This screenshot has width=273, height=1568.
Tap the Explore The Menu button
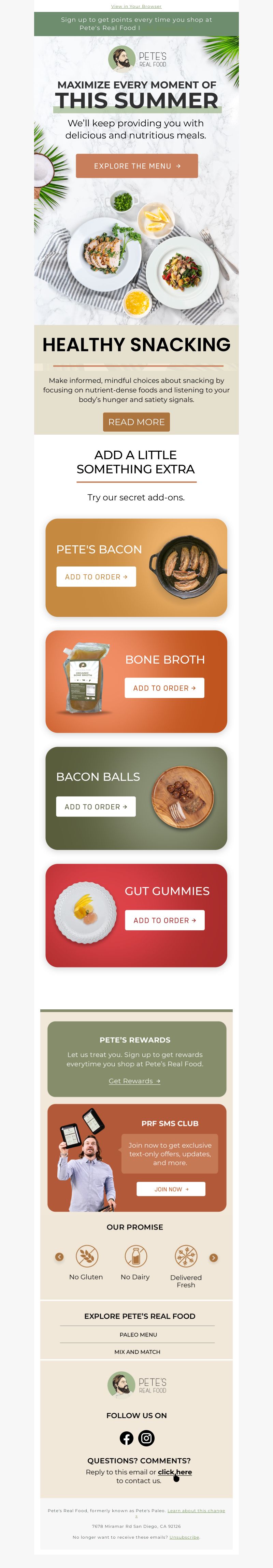pos(136,166)
